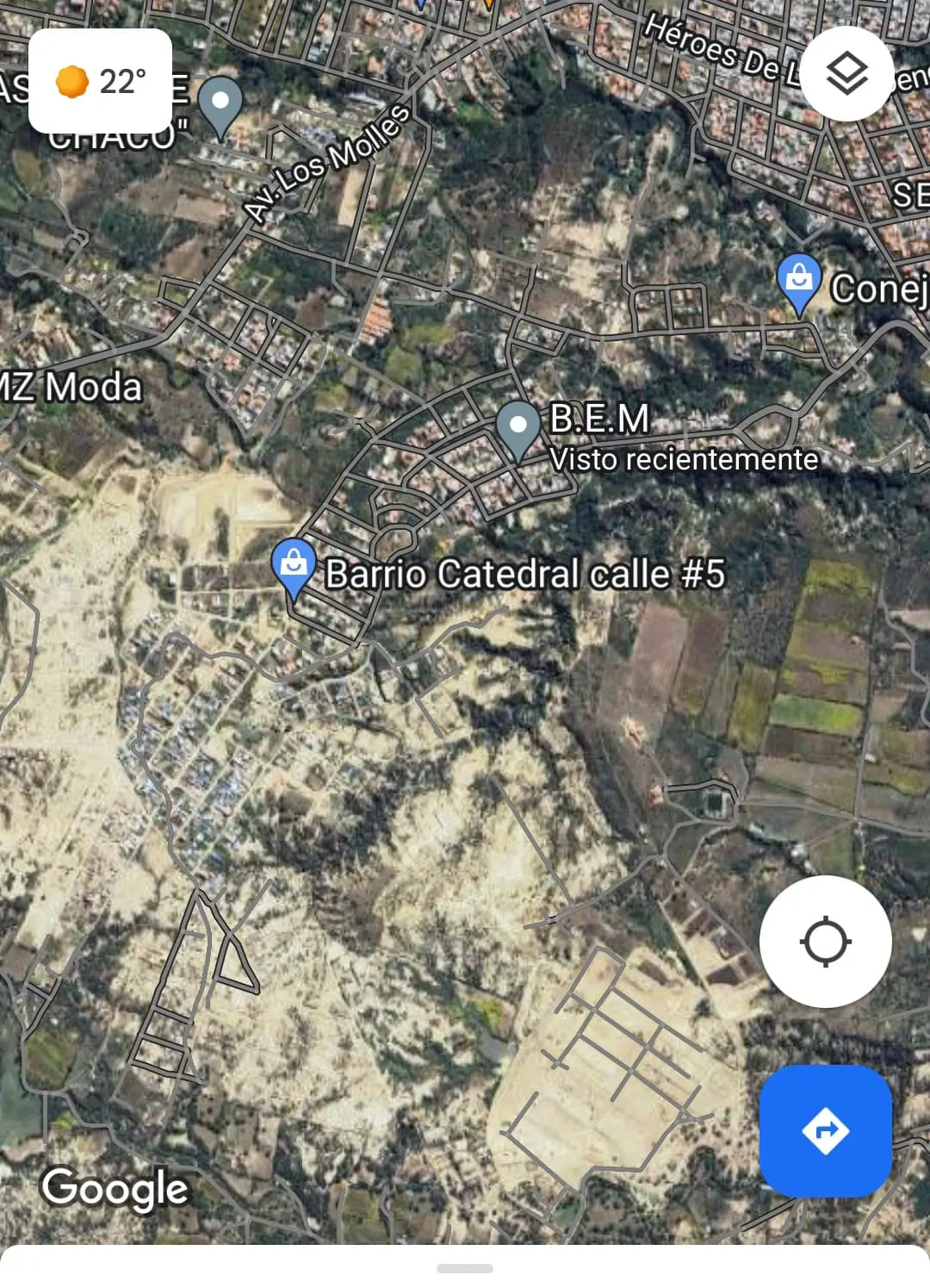Tap the blue directions button
This screenshot has height=1288, width=930.
pyautogui.click(x=825, y=1130)
